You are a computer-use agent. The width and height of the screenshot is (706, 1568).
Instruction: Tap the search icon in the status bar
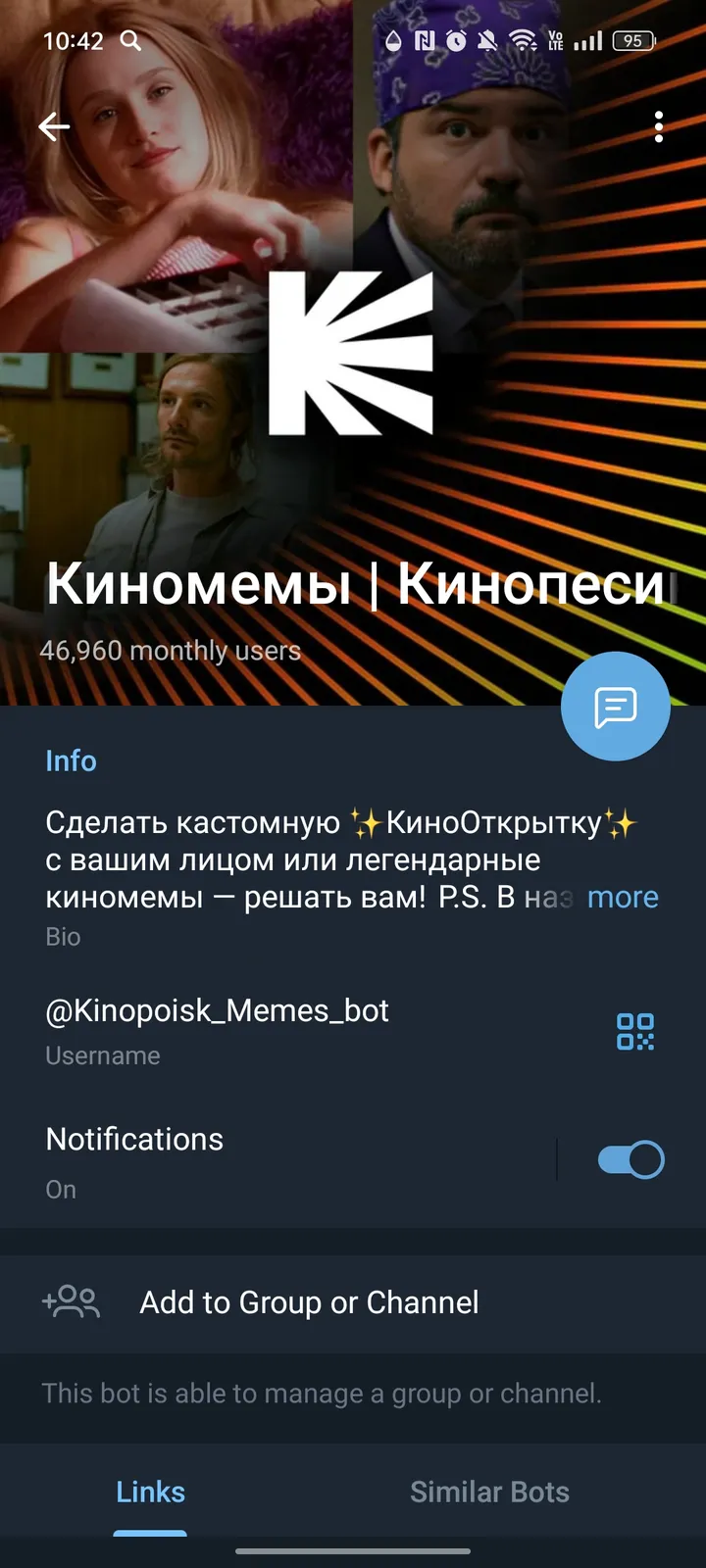pos(130,41)
